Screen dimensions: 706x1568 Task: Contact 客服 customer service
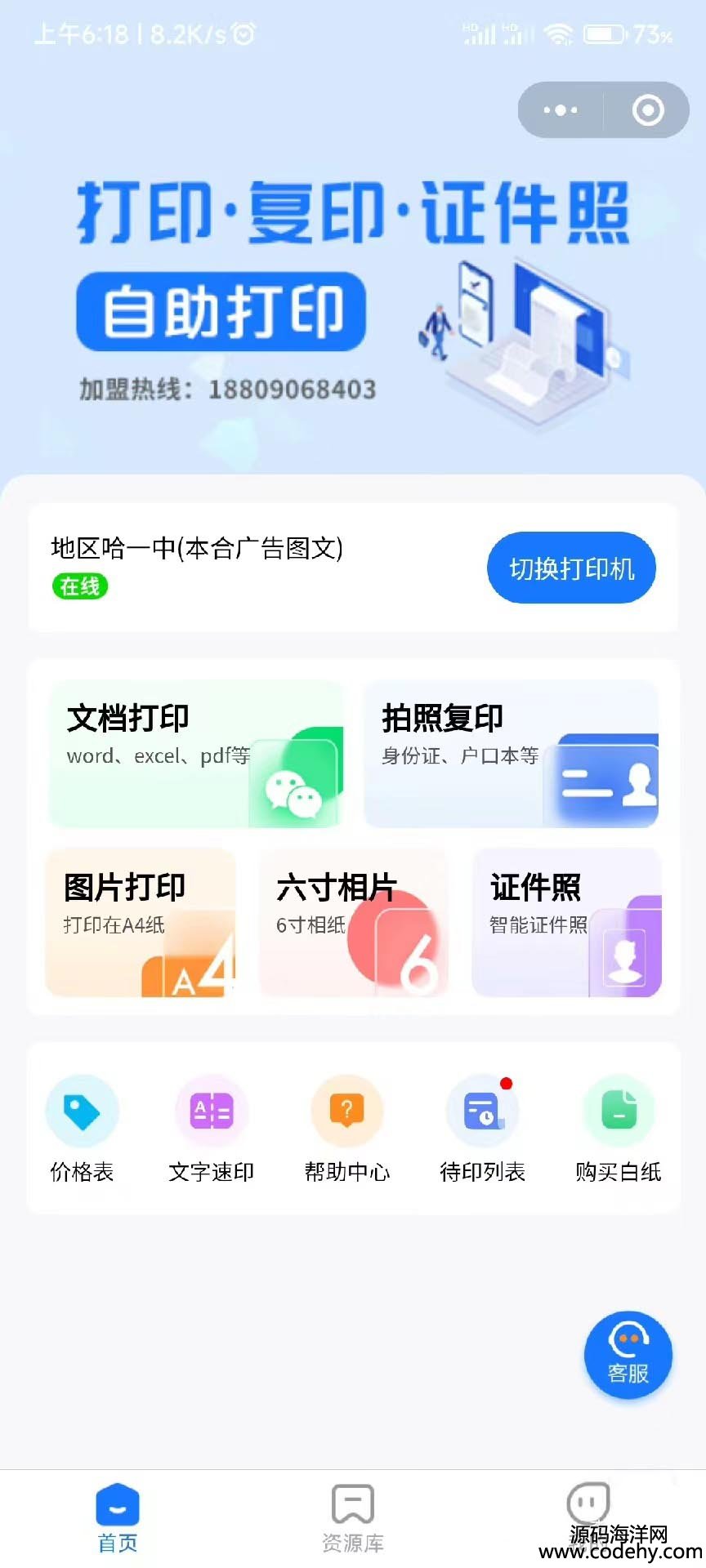pos(628,1355)
